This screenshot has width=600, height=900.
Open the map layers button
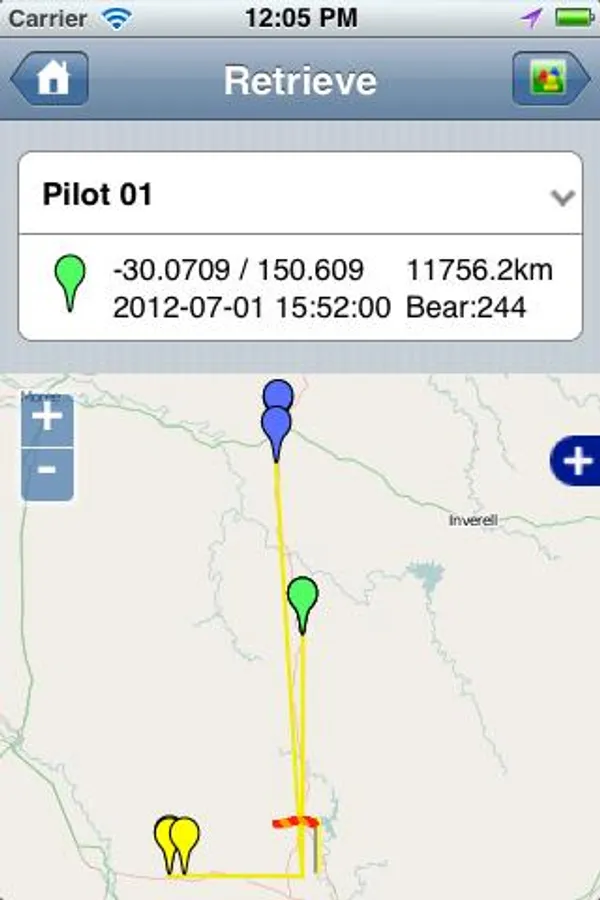pyautogui.click(x=549, y=79)
